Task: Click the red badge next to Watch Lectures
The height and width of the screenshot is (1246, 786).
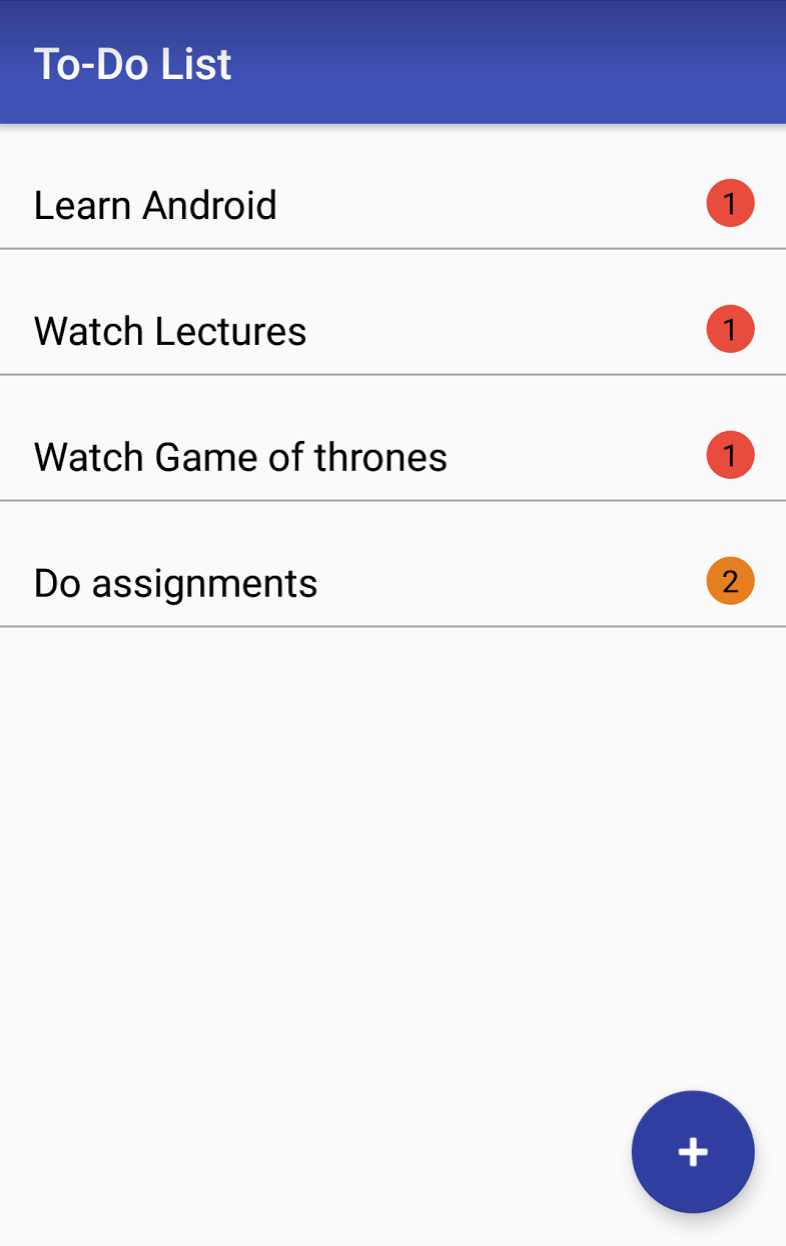Action: [730, 329]
